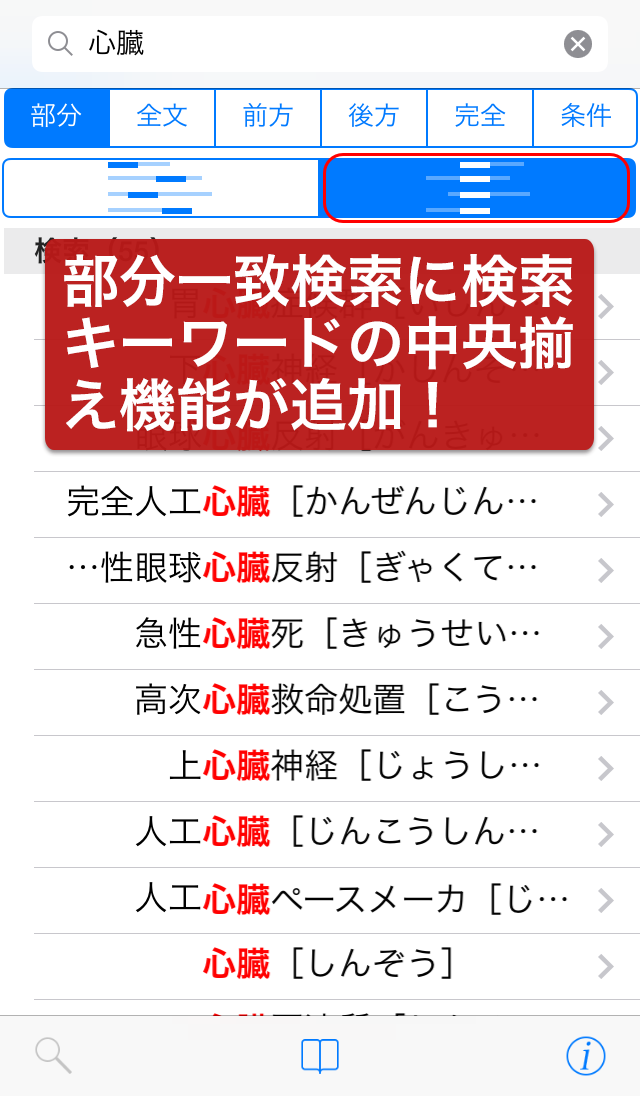Open the entry 急性心臓死
The width and height of the screenshot is (640, 1096).
(x=320, y=636)
